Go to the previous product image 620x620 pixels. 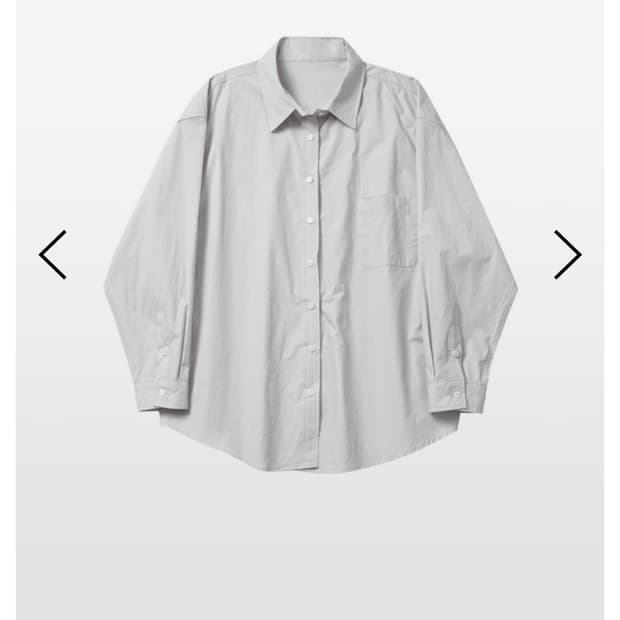coord(53,255)
